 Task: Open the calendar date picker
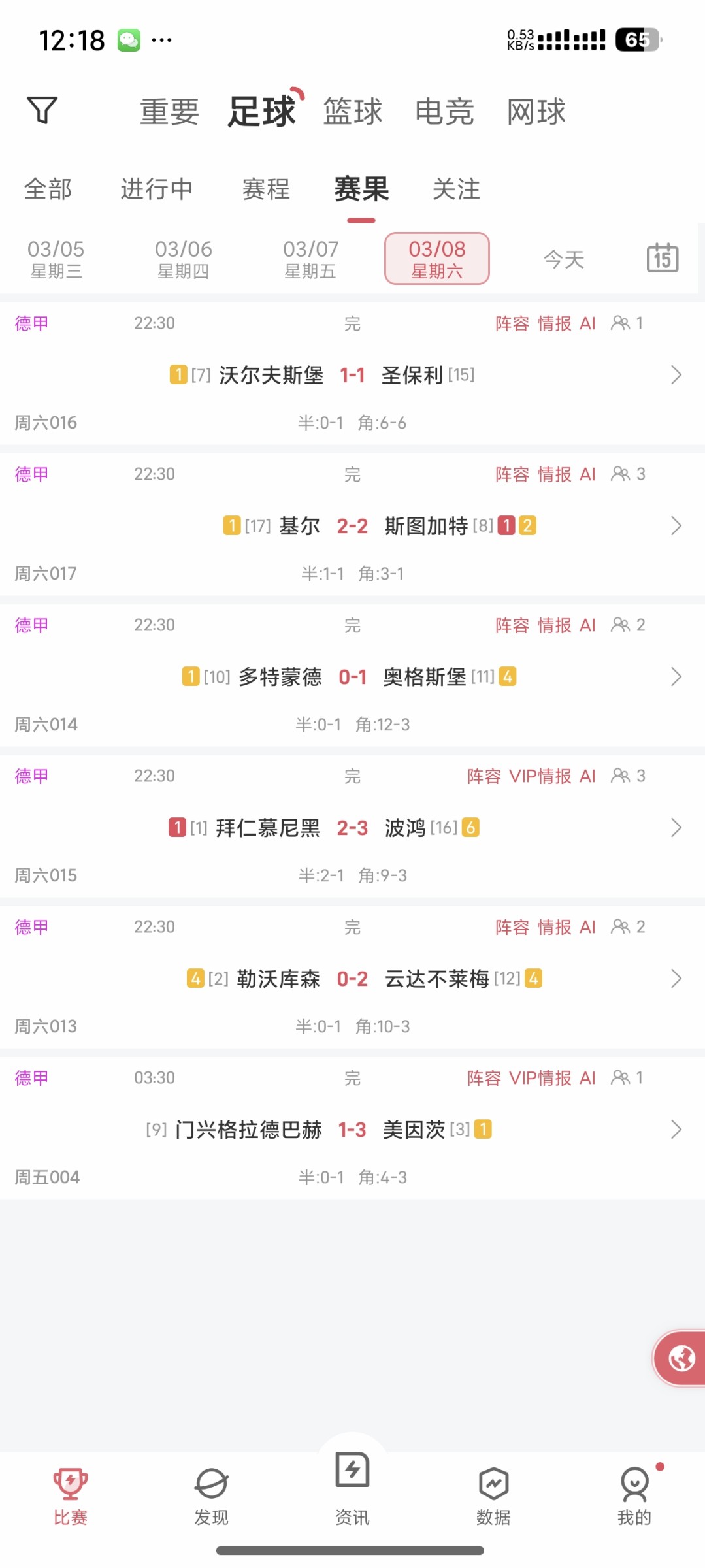point(662,258)
